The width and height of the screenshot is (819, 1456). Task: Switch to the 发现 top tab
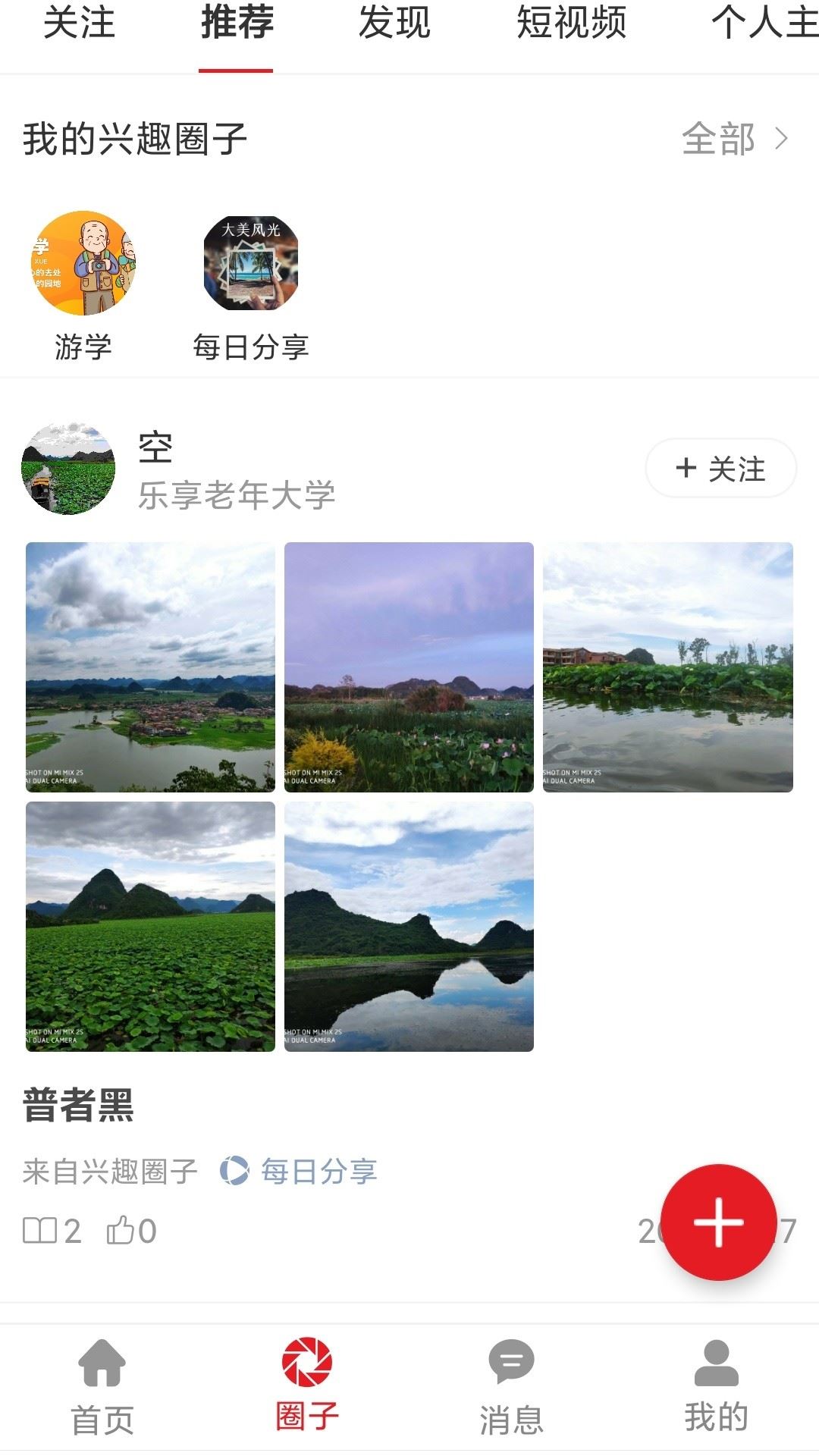(x=394, y=23)
